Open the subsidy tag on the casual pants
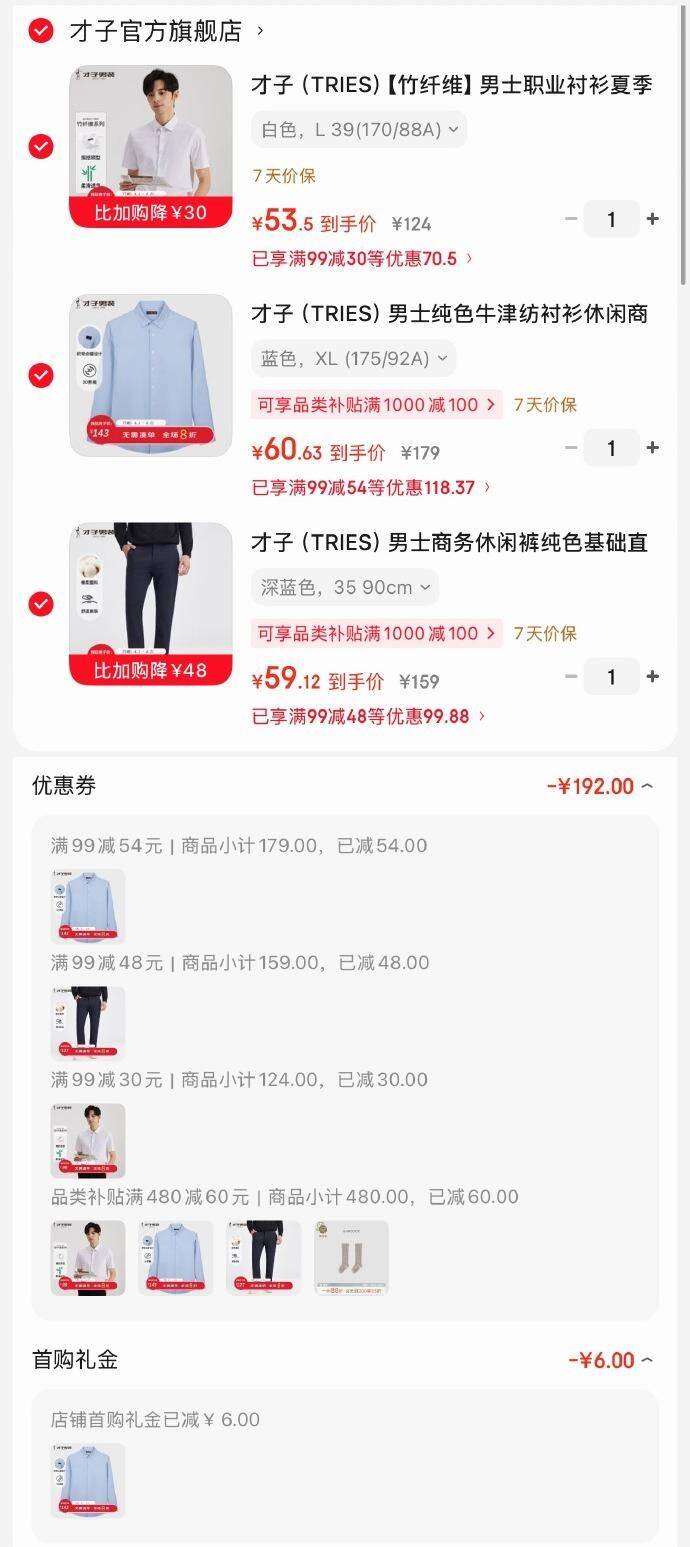 (x=376, y=633)
